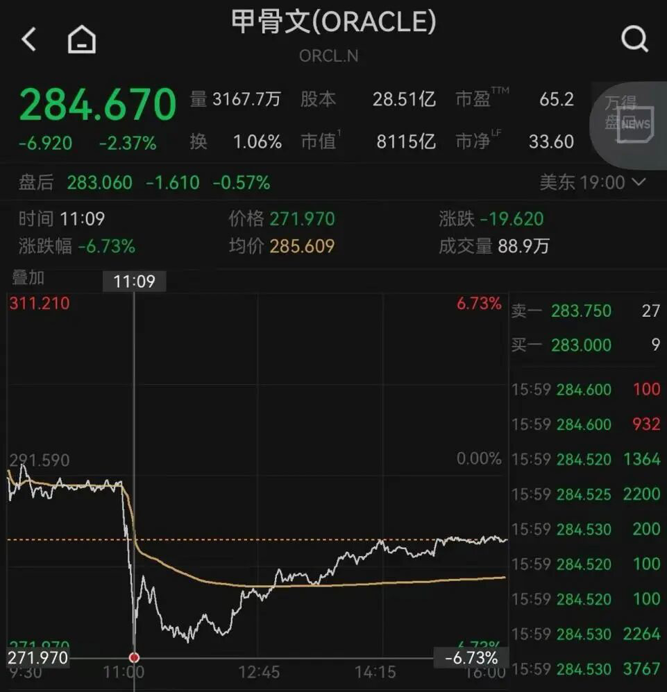Tap the 叠加 overlay option above the chart

tap(28, 277)
